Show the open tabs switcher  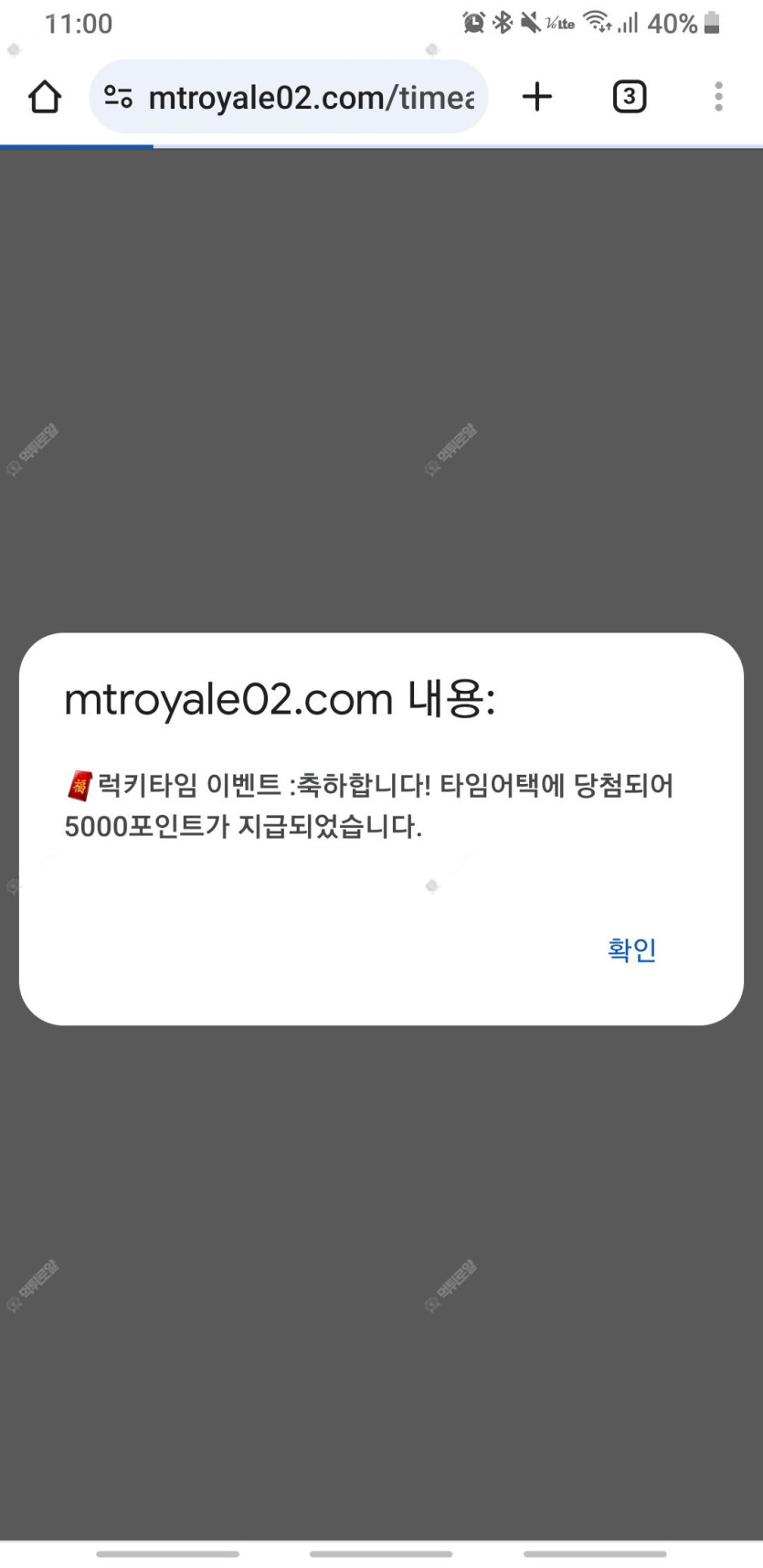(x=629, y=97)
